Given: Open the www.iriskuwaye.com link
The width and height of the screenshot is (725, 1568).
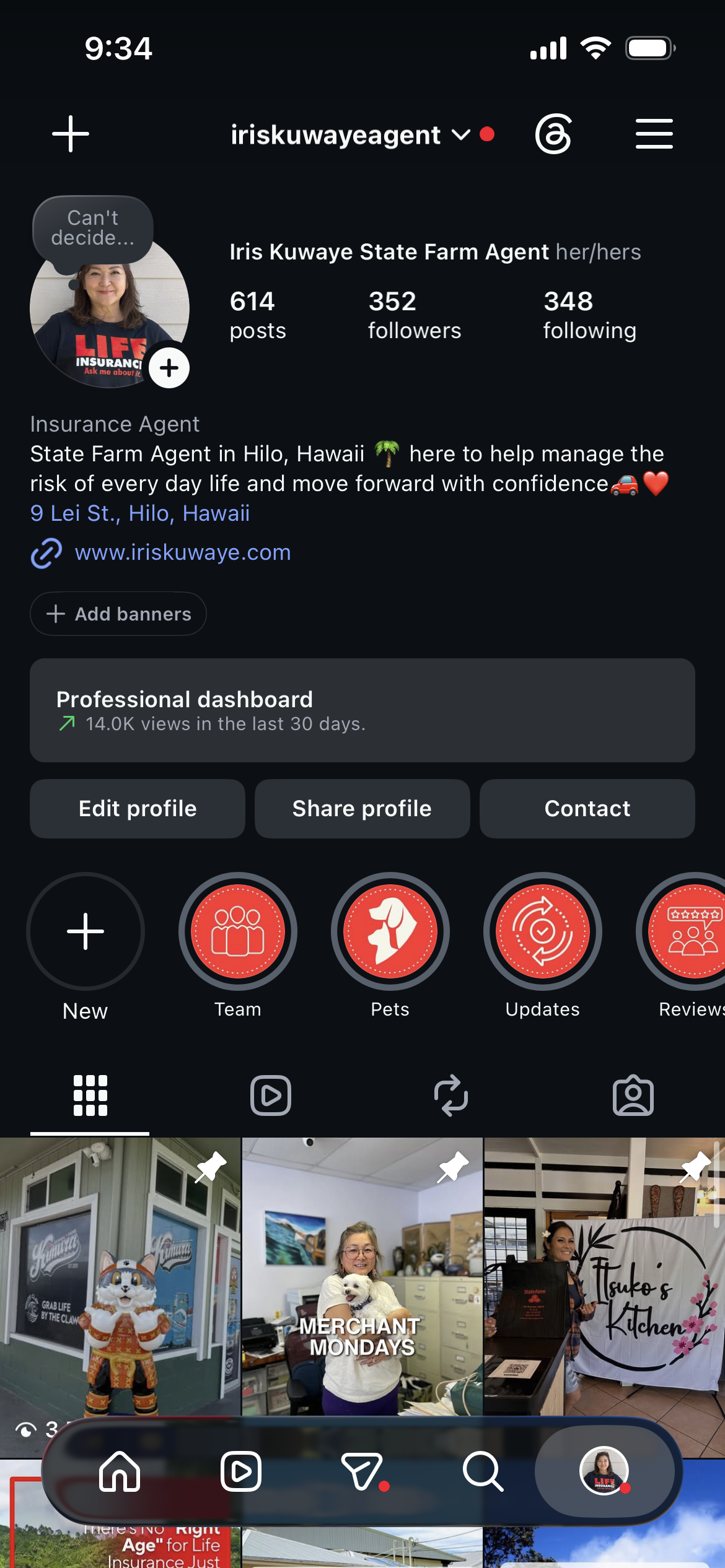Looking at the screenshot, I should pyautogui.click(x=183, y=552).
